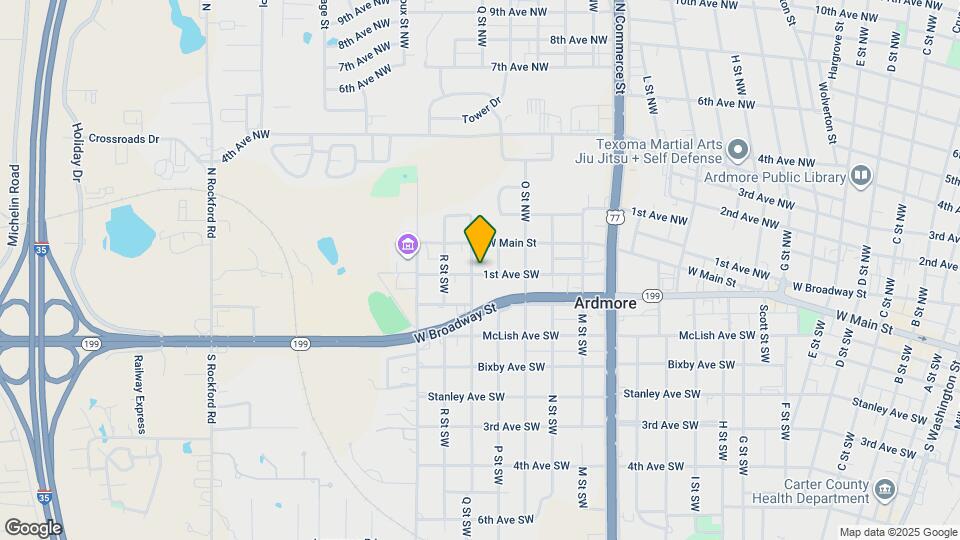Screen dimensions: 960x540
Task: Open the Google logo link
Action: 33,527
